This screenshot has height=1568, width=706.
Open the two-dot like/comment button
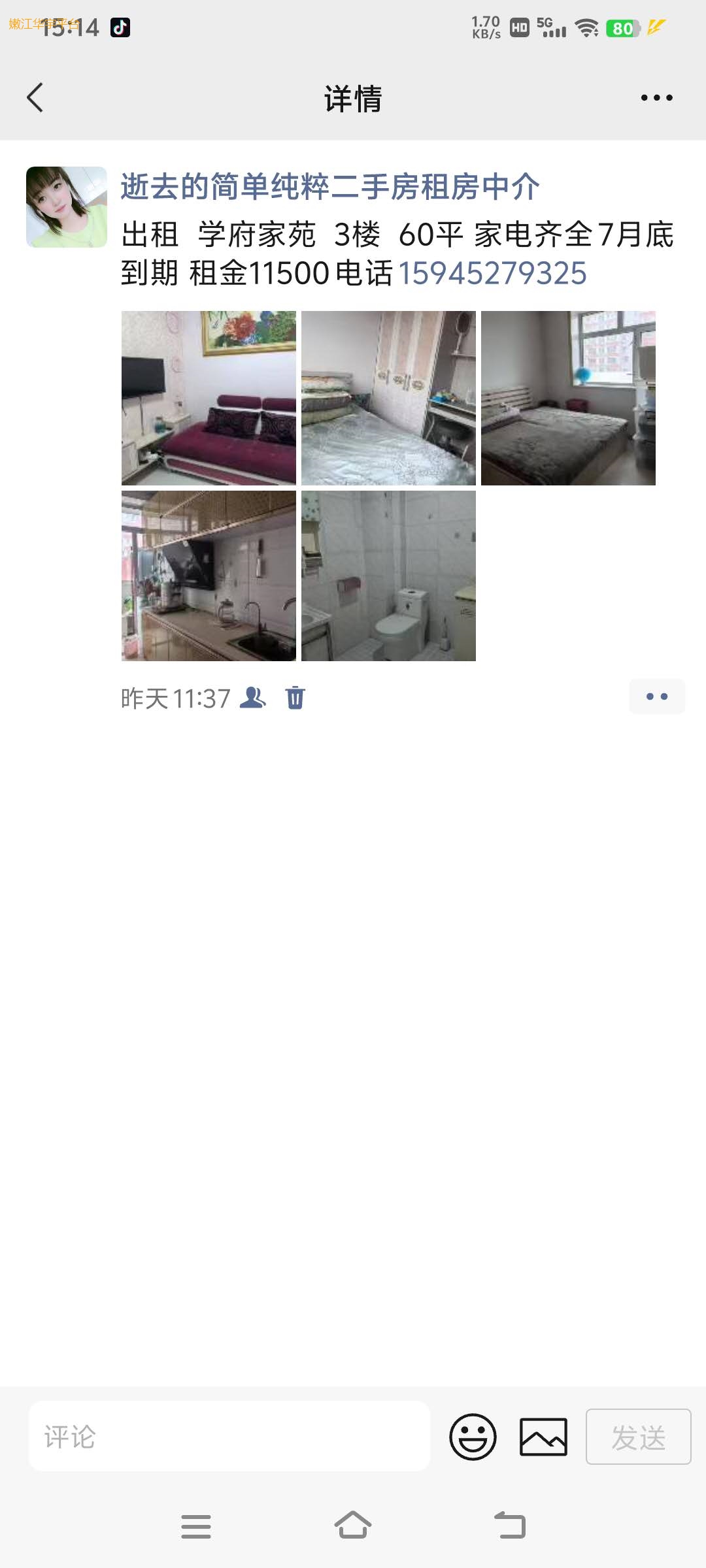657,696
